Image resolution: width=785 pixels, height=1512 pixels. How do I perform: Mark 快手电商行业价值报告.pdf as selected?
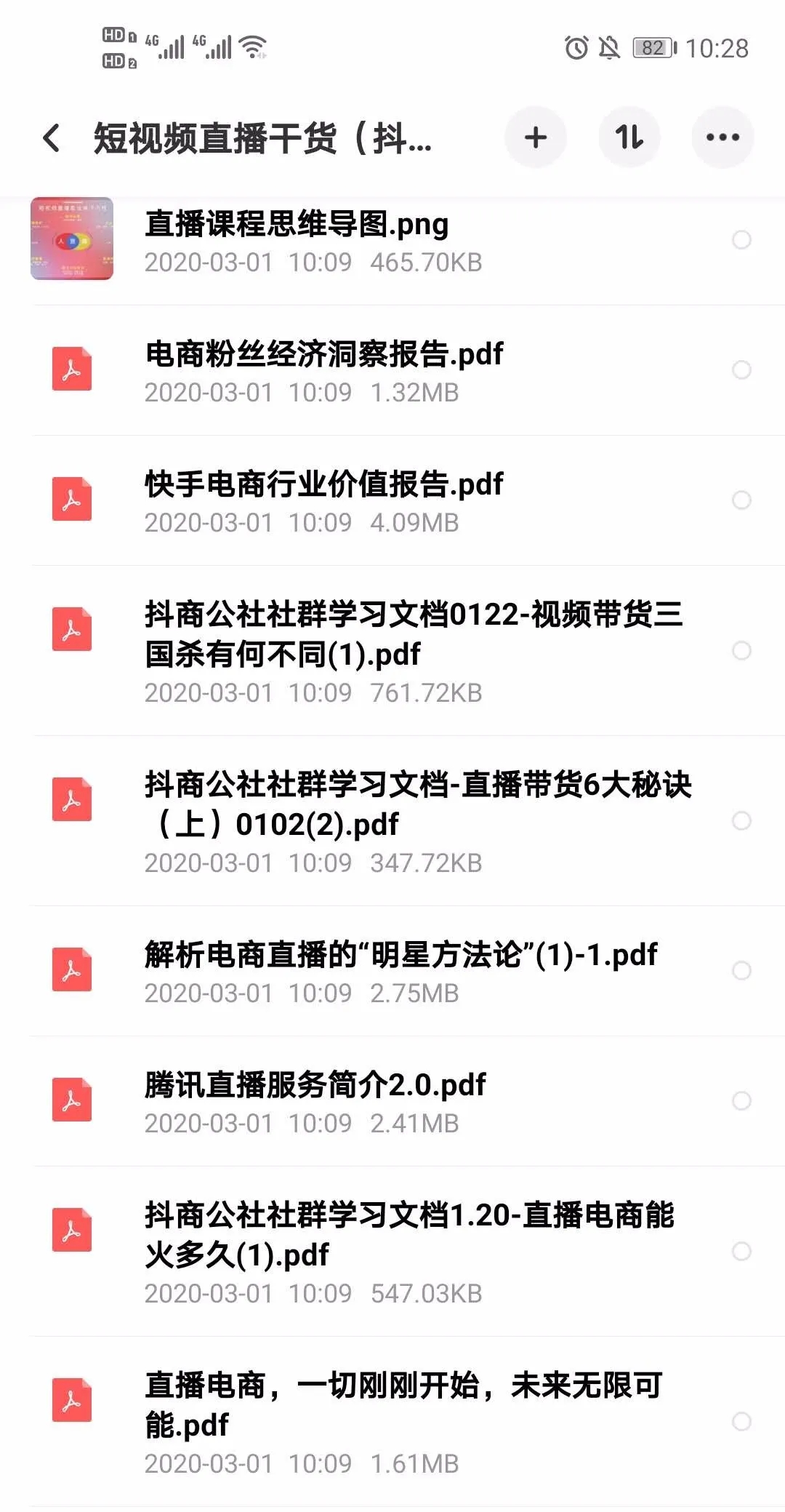click(741, 500)
